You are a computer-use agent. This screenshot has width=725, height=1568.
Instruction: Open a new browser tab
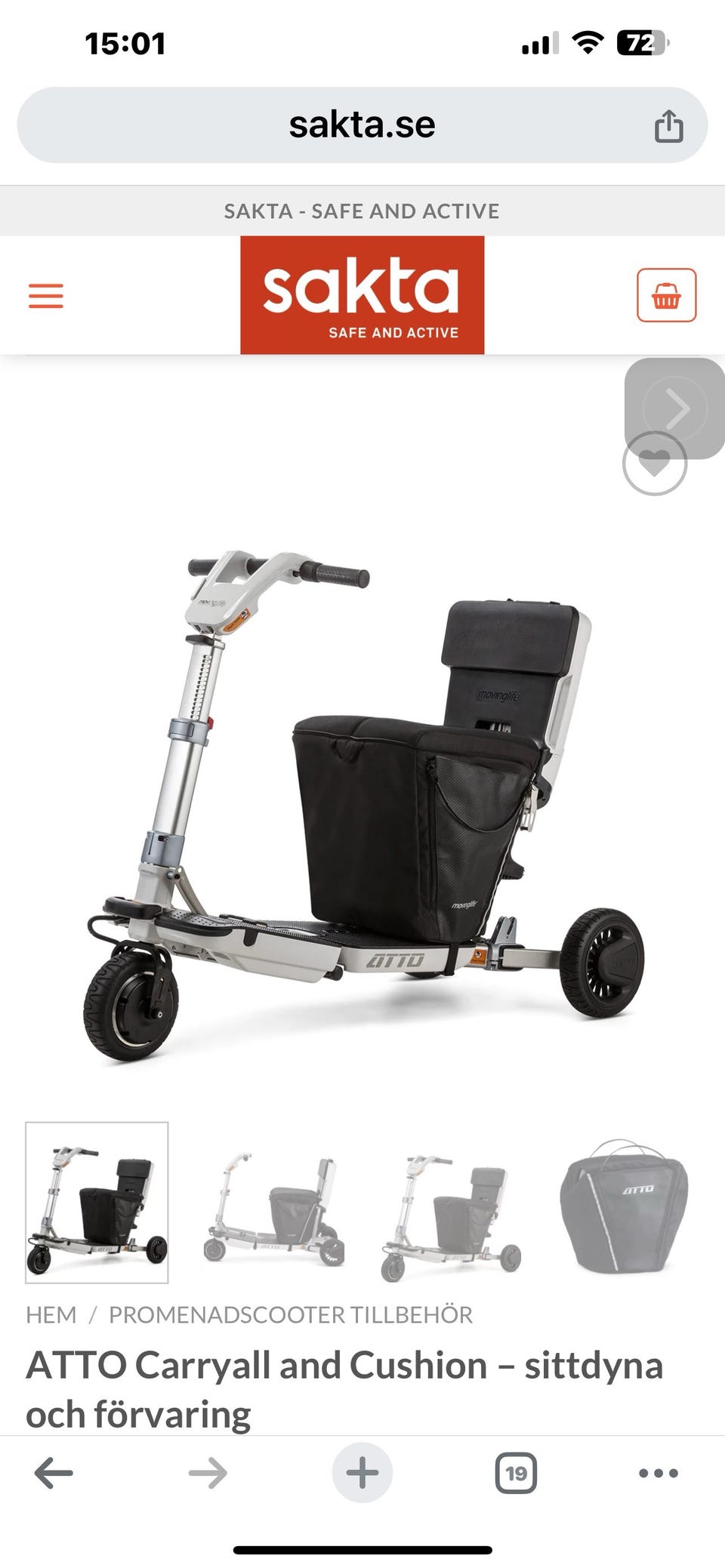point(362,1473)
